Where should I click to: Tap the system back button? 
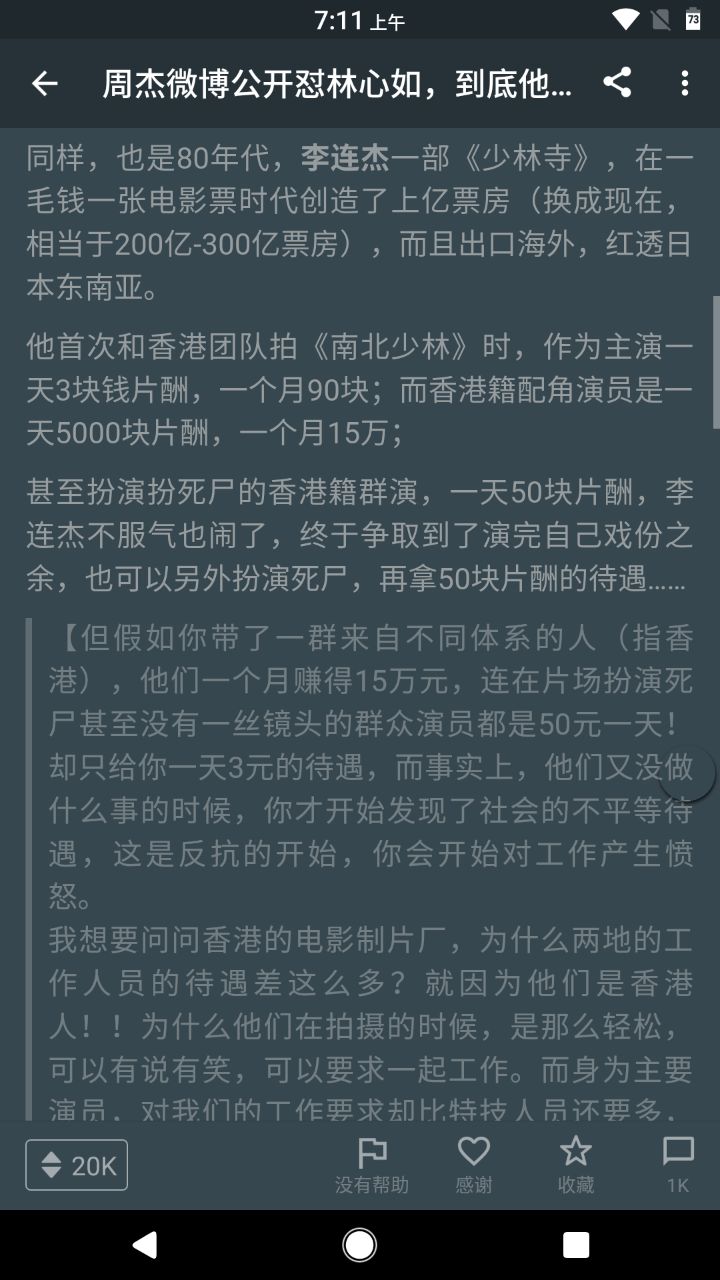(145, 1245)
